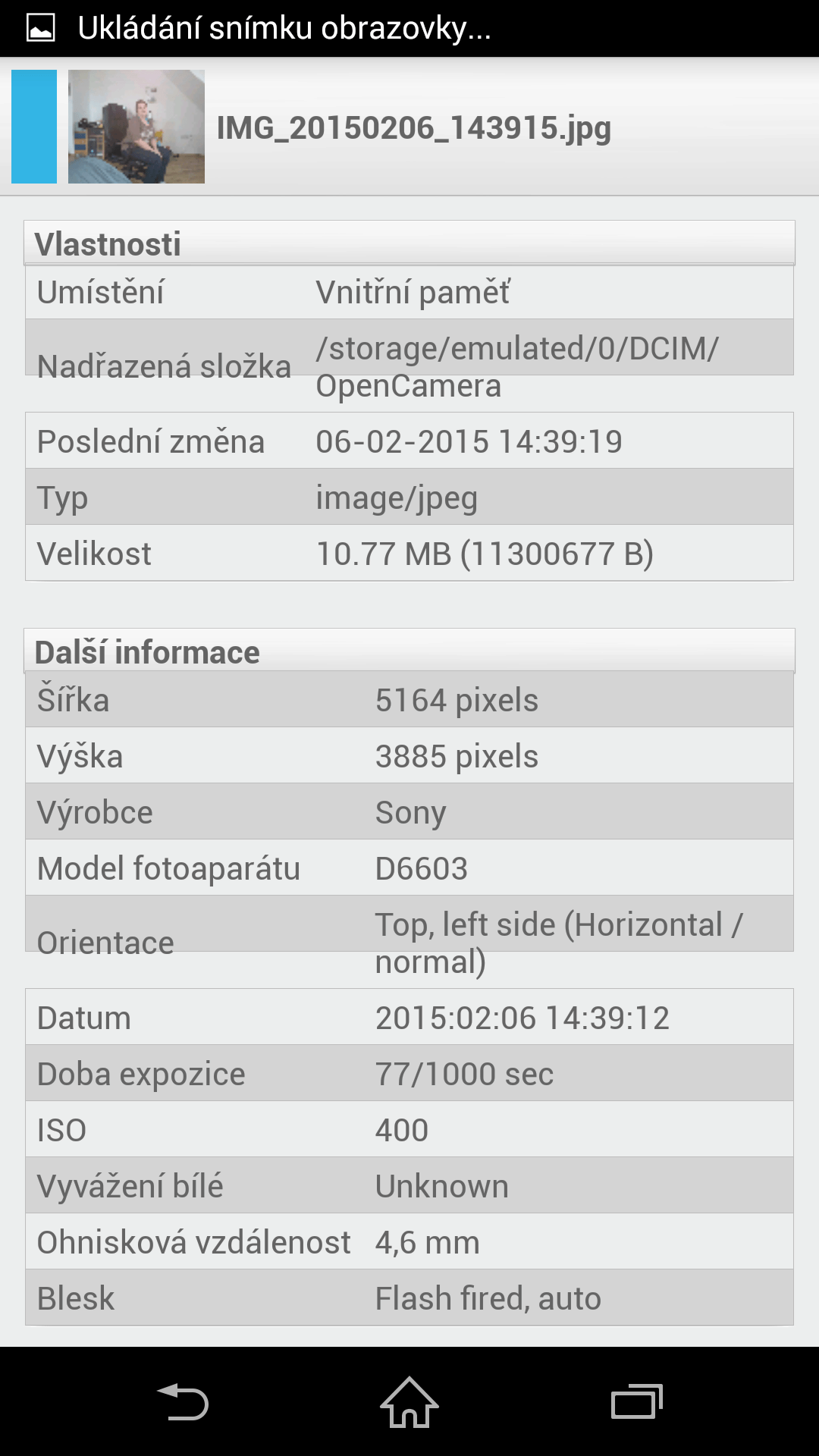Go back using the system back button
The width and height of the screenshot is (819, 1456).
182,1401
